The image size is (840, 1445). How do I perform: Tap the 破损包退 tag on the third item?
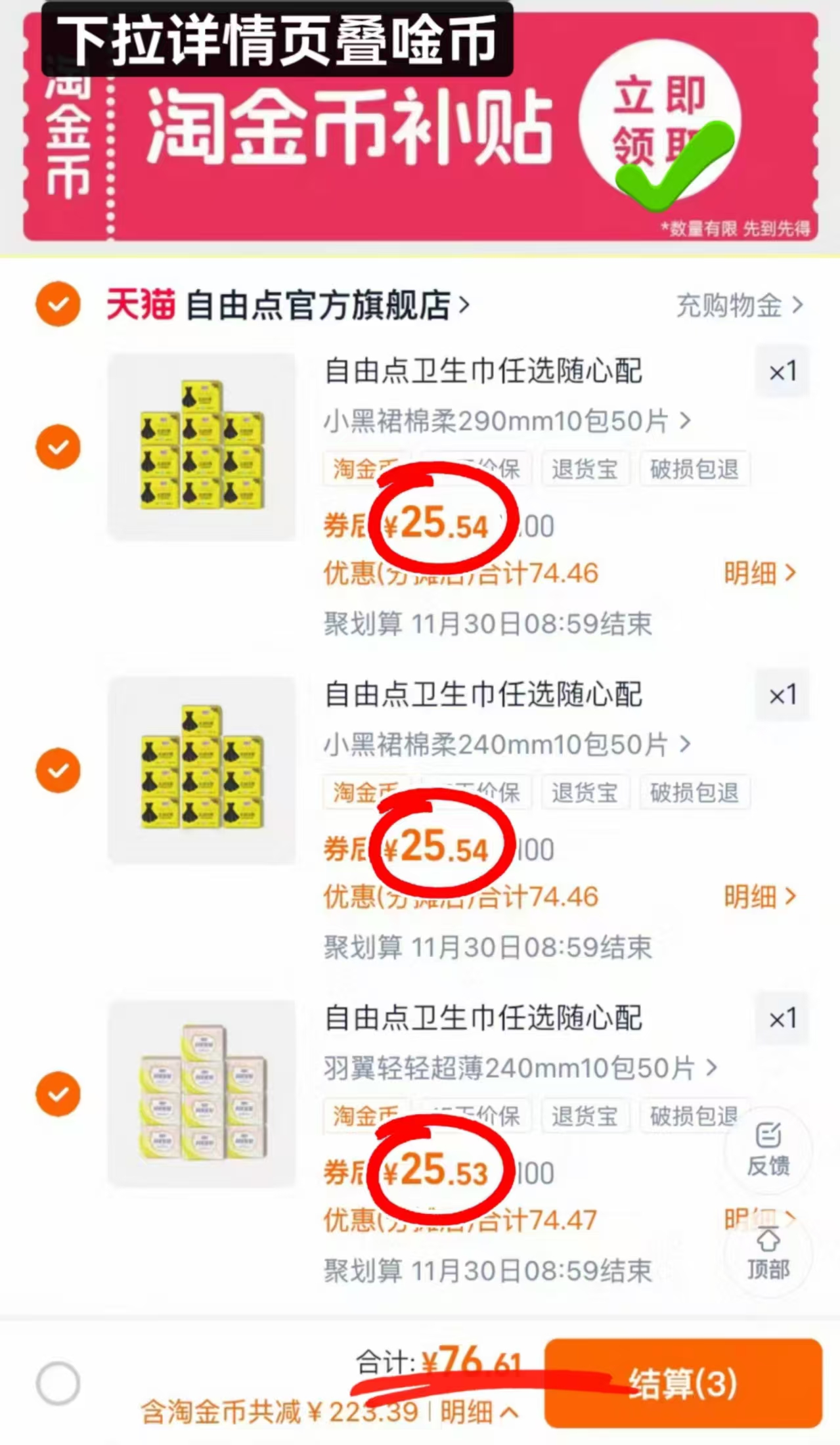click(694, 1115)
